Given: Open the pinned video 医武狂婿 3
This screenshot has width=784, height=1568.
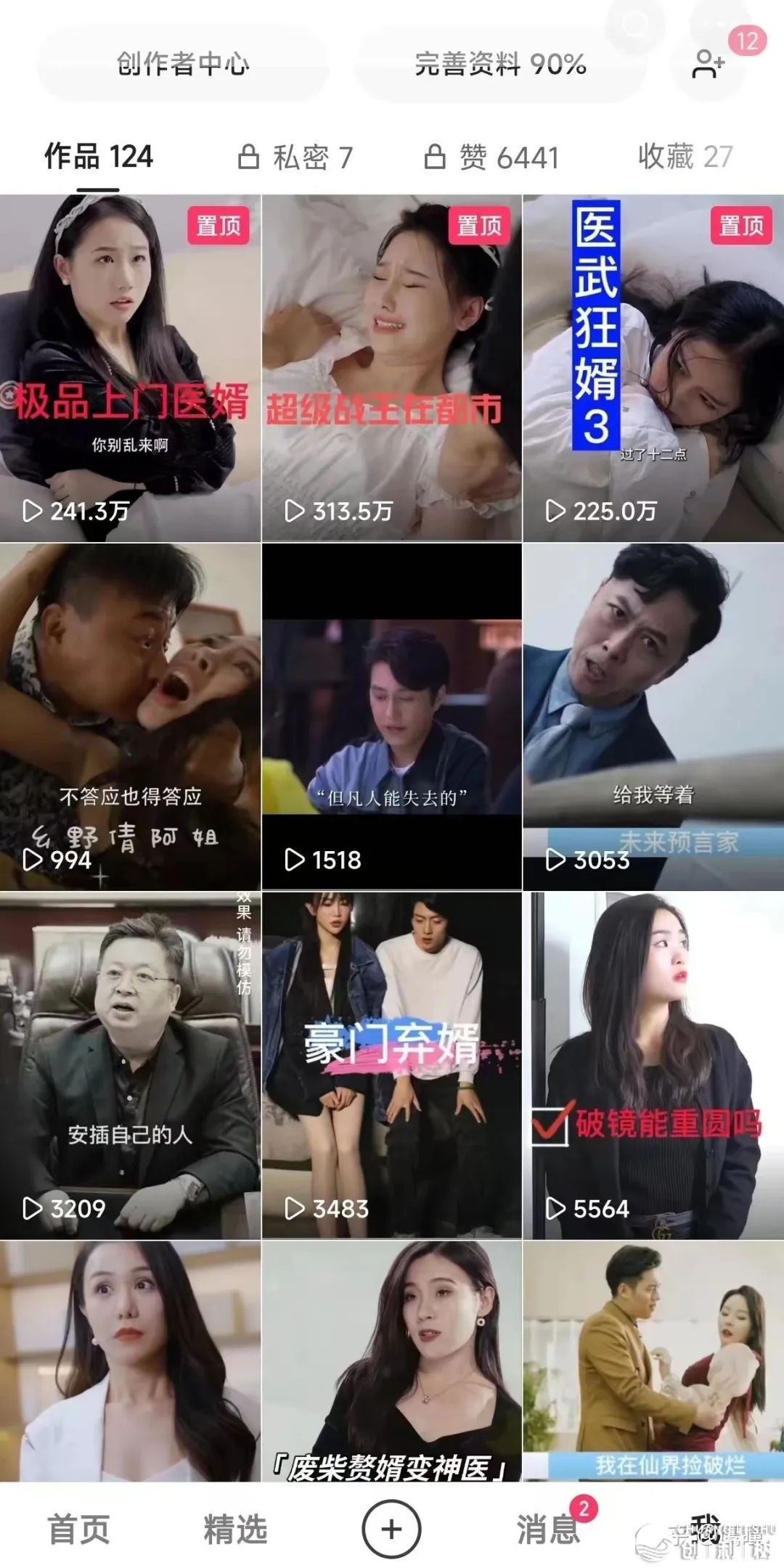Looking at the screenshot, I should coord(653,368).
